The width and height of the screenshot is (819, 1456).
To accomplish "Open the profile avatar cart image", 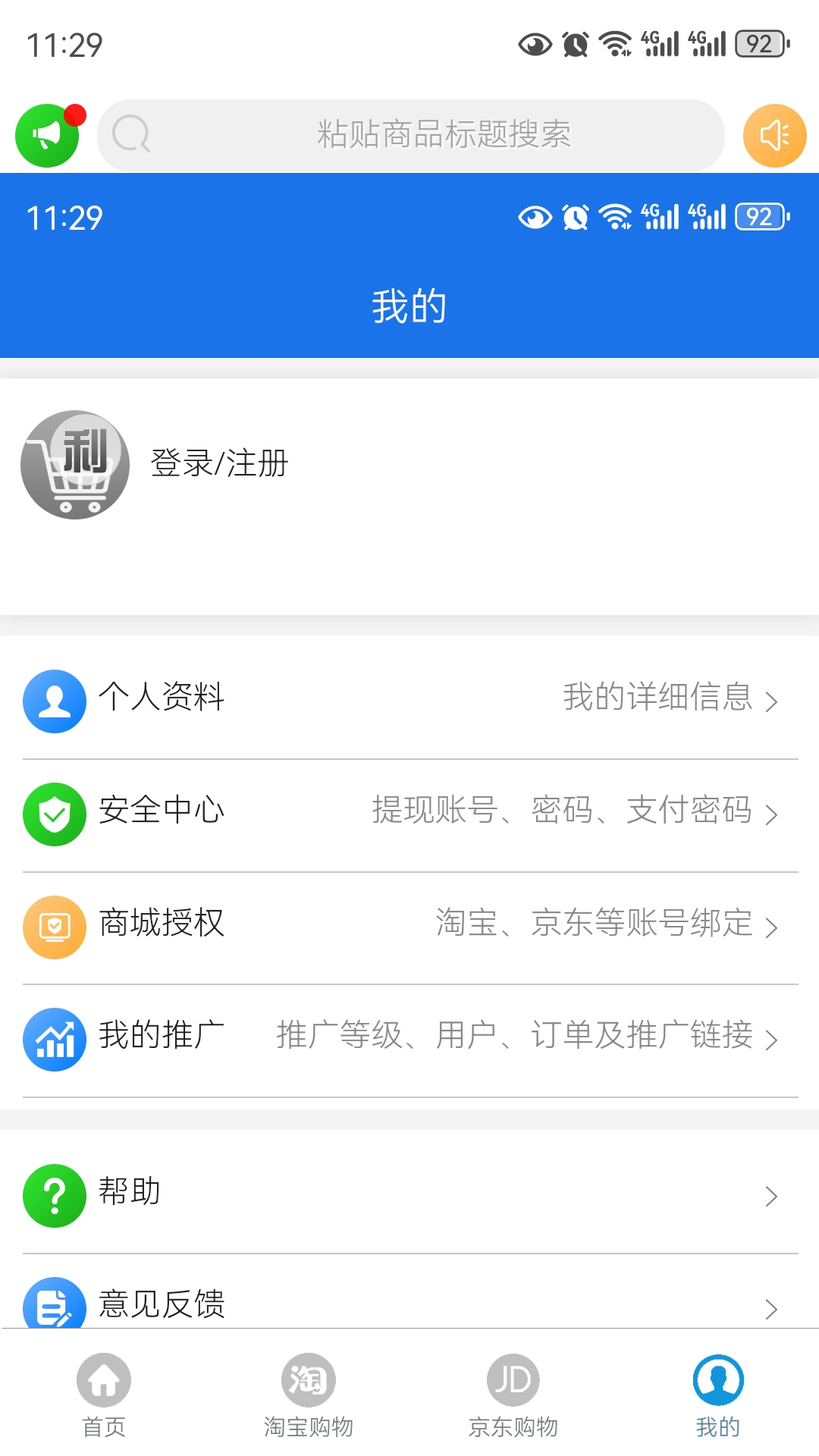I will coord(74,465).
